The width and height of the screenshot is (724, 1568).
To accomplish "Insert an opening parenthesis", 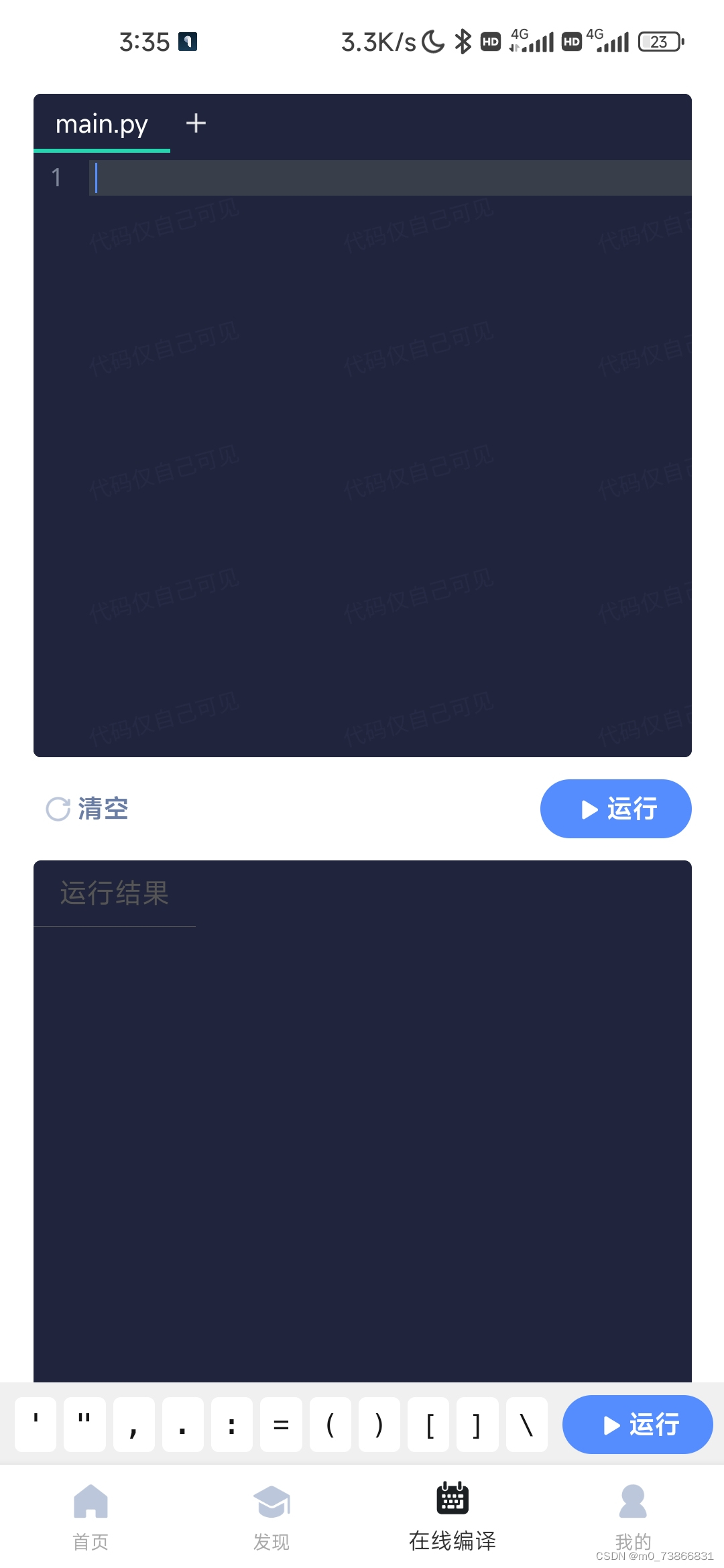I will coord(330,1425).
